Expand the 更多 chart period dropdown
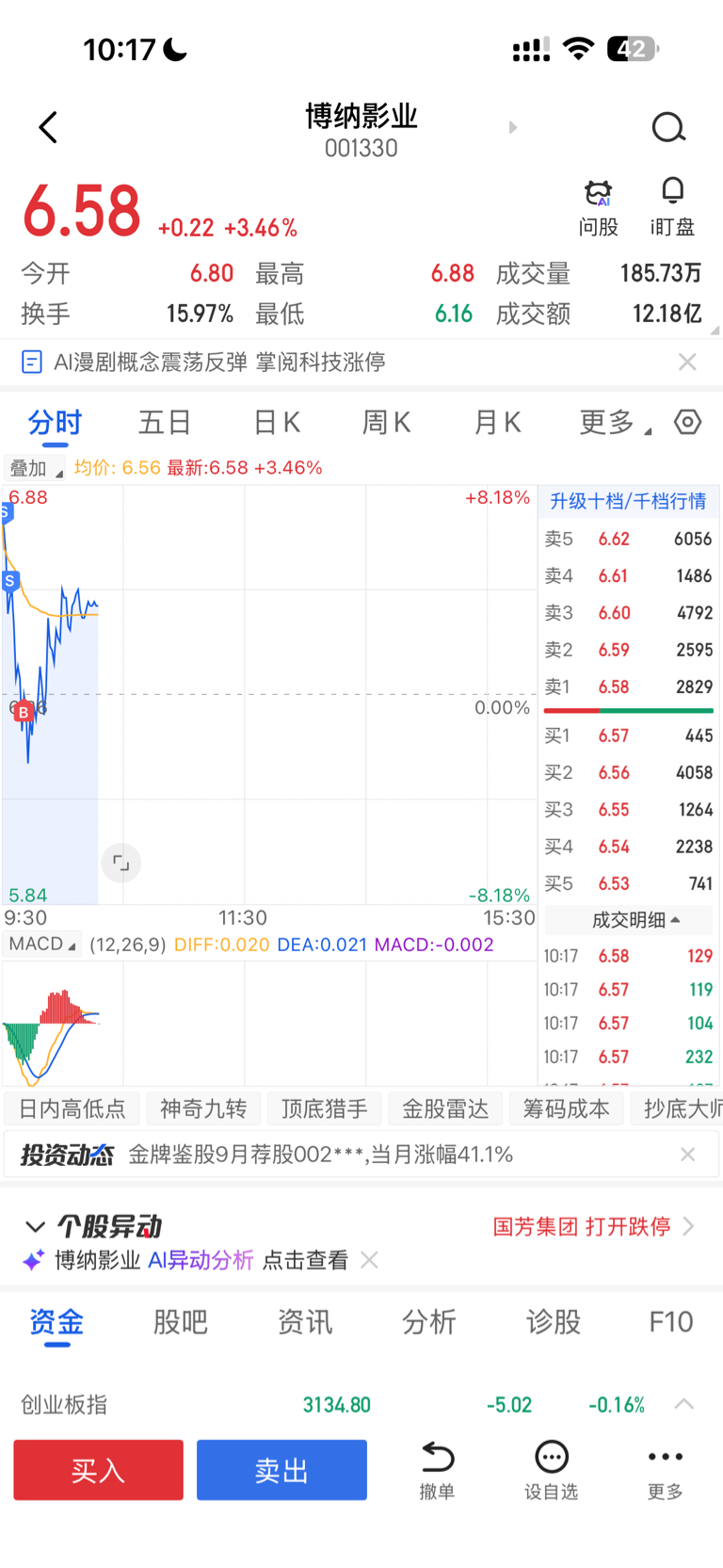Screen dimensions: 723x1568 pos(615,423)
